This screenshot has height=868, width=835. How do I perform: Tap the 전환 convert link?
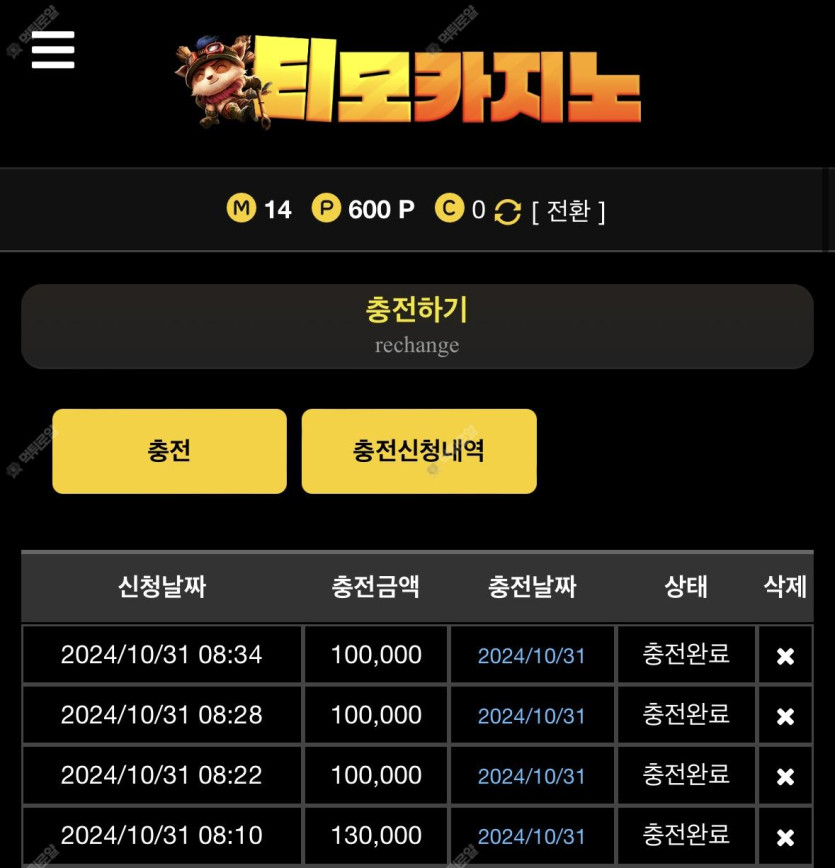pyautogui.click(x=568, y=211)
